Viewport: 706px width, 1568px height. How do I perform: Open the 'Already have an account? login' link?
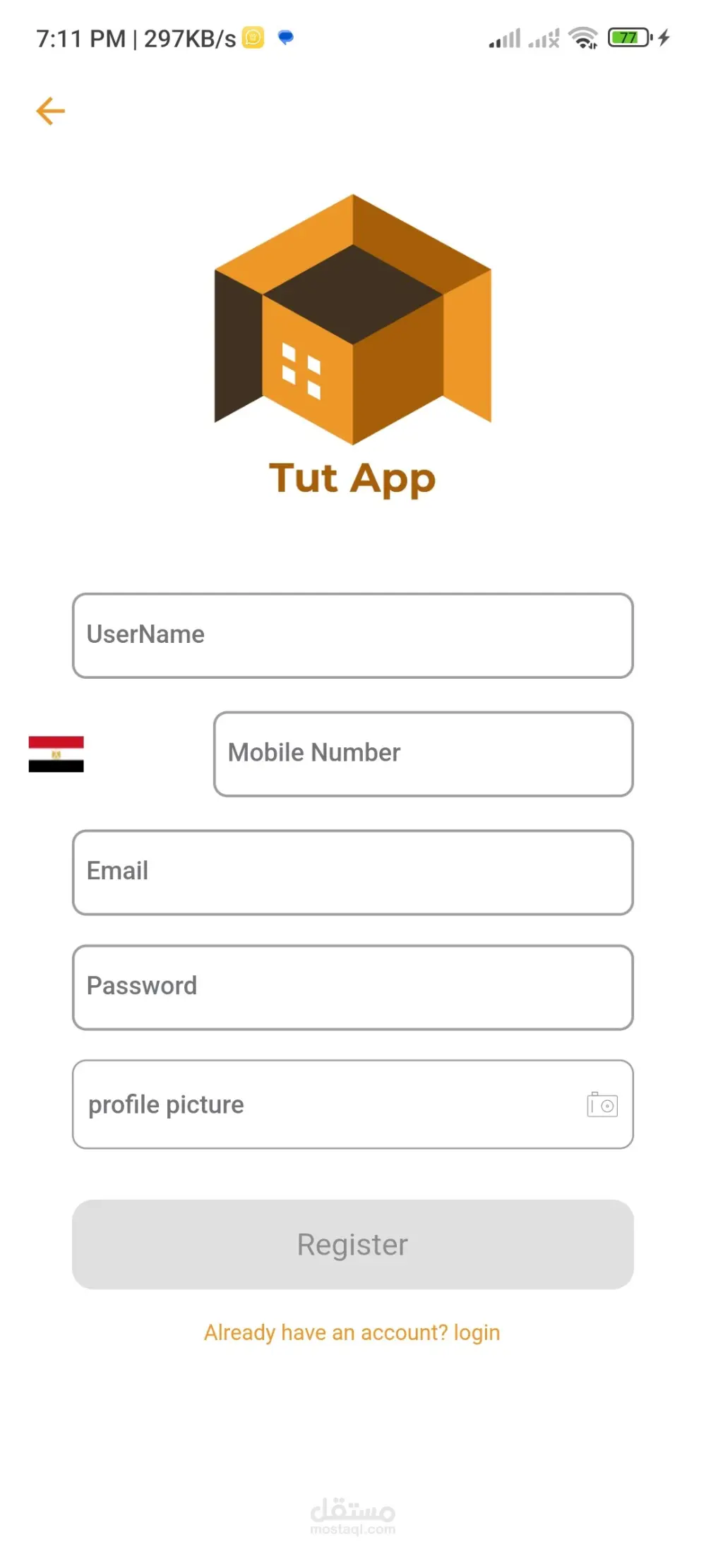pyautogui.click(x=352, y=1332)
